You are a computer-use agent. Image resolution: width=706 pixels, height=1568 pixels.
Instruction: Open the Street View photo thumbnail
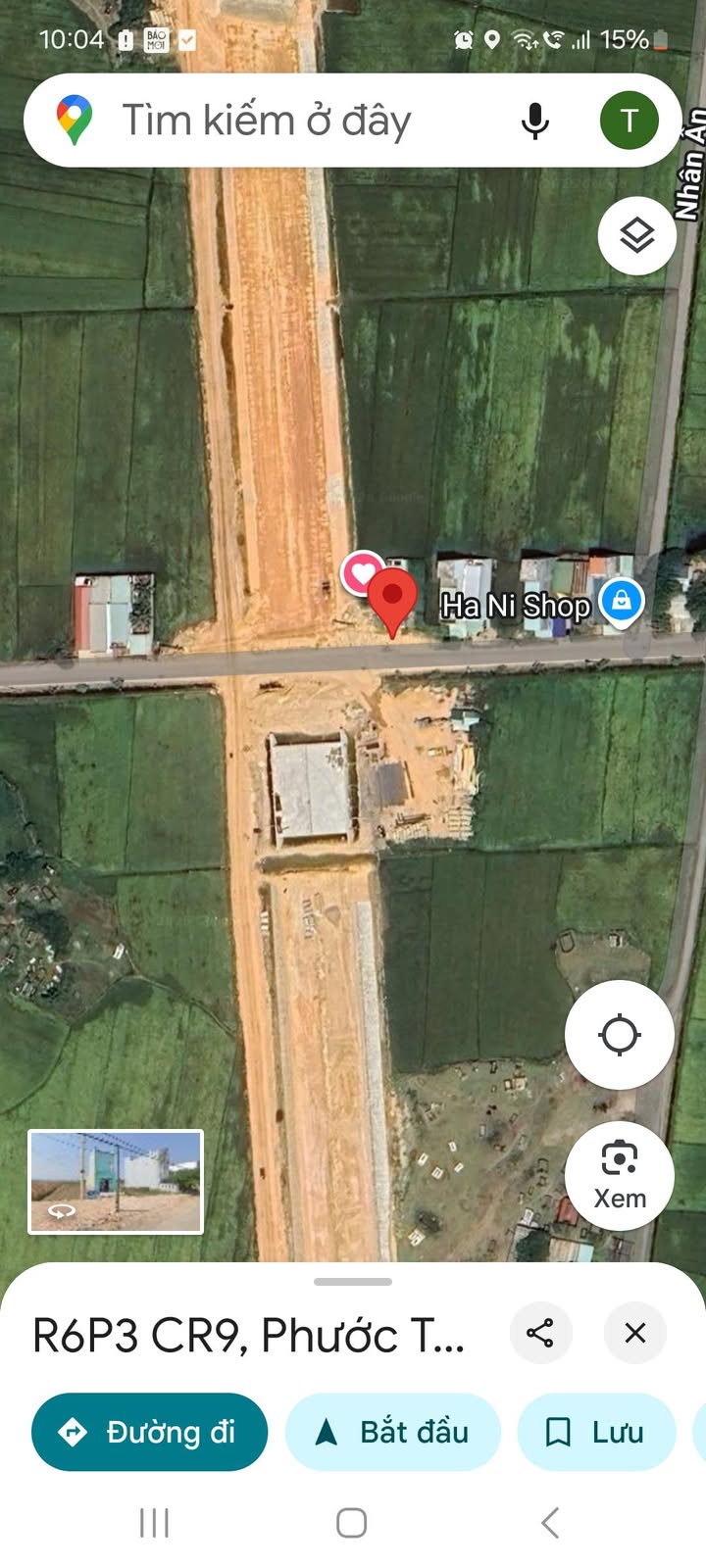tap(116, 1181)
